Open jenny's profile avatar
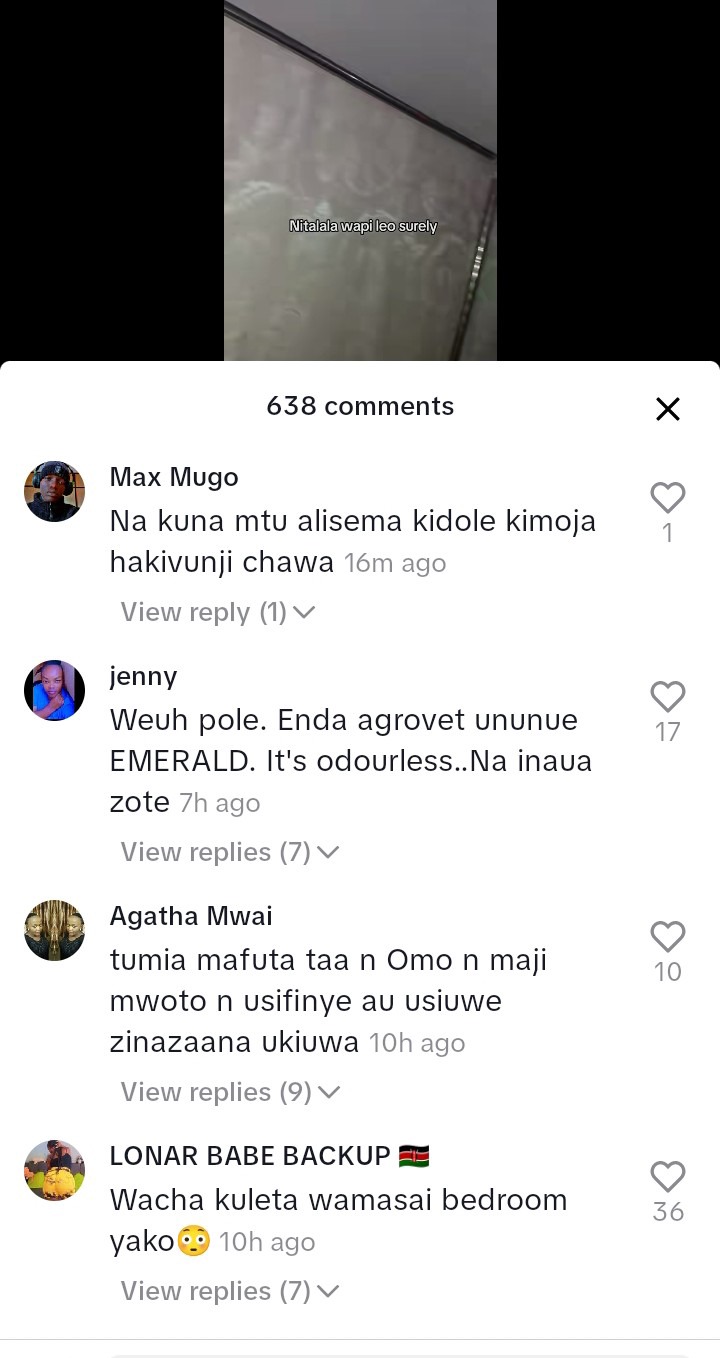Screen dimensions: 720x1358 point(54,690)
